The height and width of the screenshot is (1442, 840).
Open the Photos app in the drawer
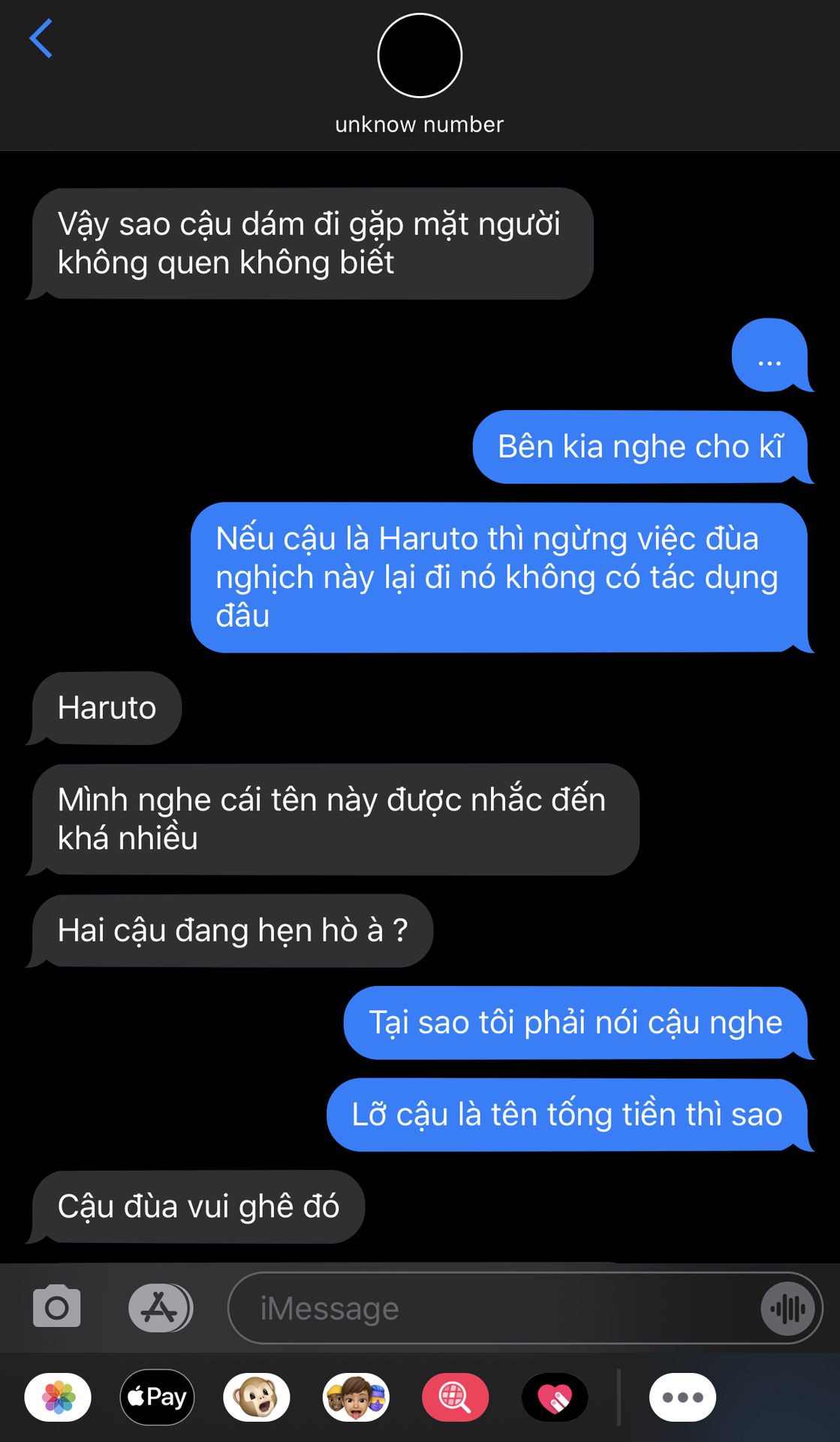[x=58, y=1397]
